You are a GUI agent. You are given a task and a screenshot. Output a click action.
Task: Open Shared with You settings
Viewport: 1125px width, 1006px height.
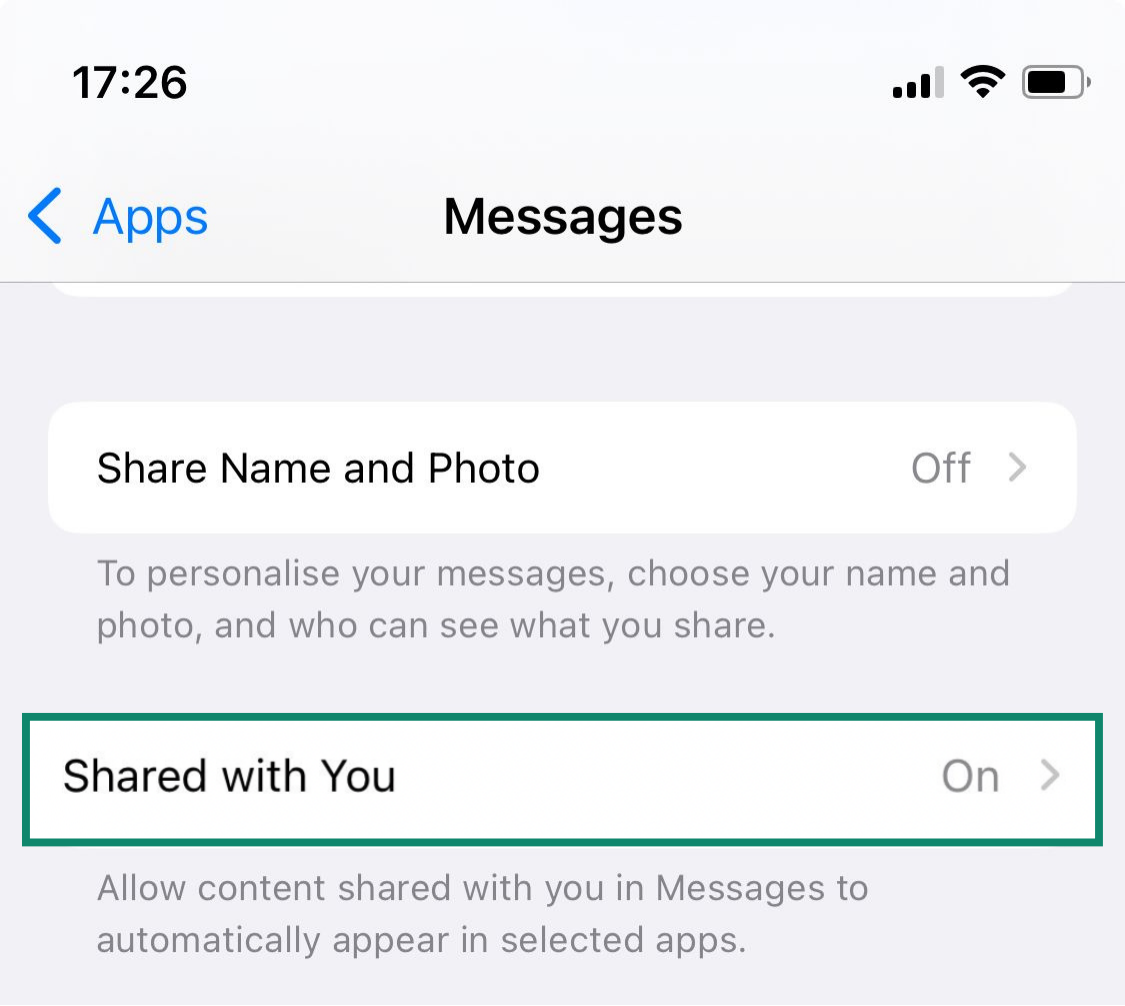tap(561, 777)
